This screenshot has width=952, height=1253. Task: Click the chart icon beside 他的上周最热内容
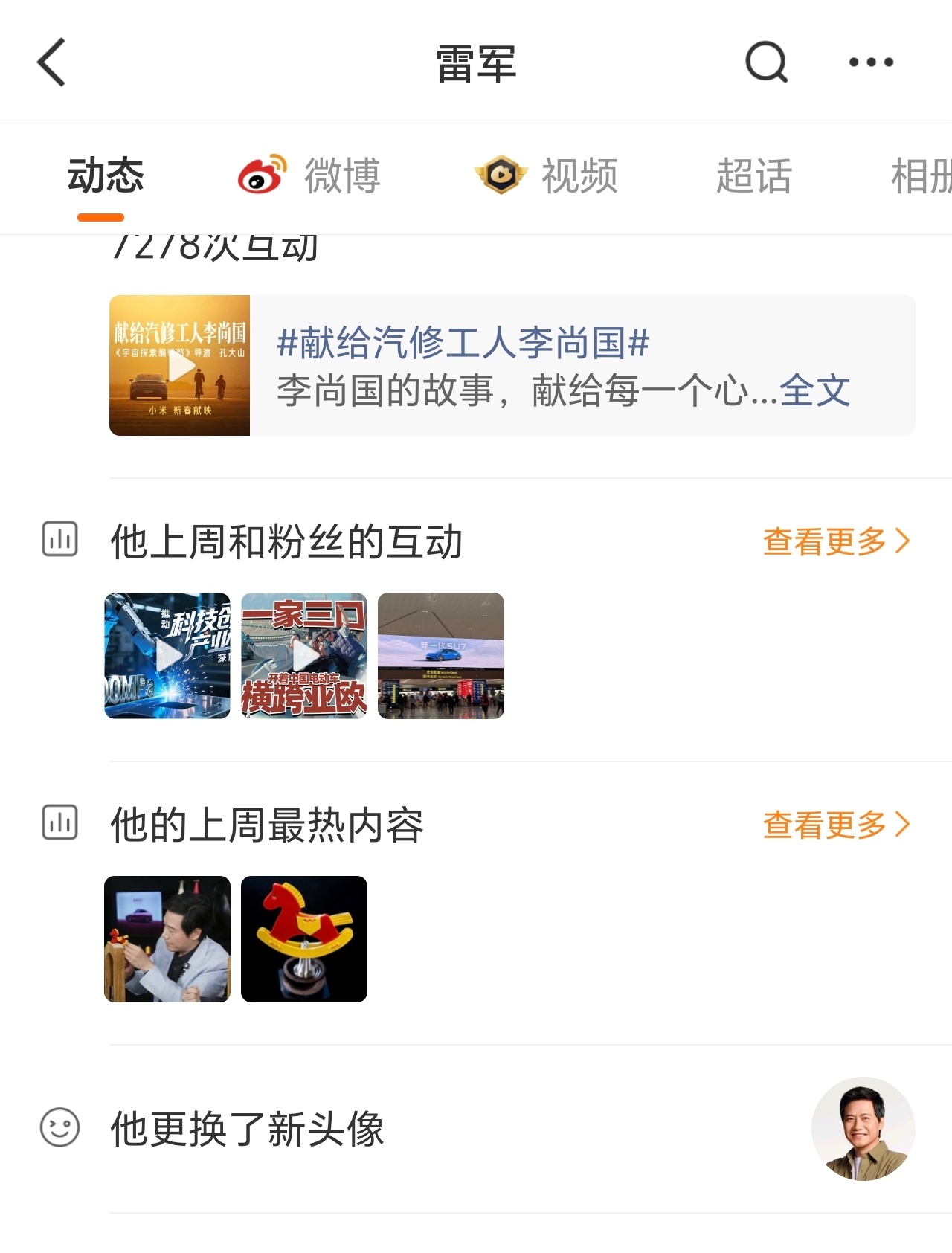tap(60, 822)
